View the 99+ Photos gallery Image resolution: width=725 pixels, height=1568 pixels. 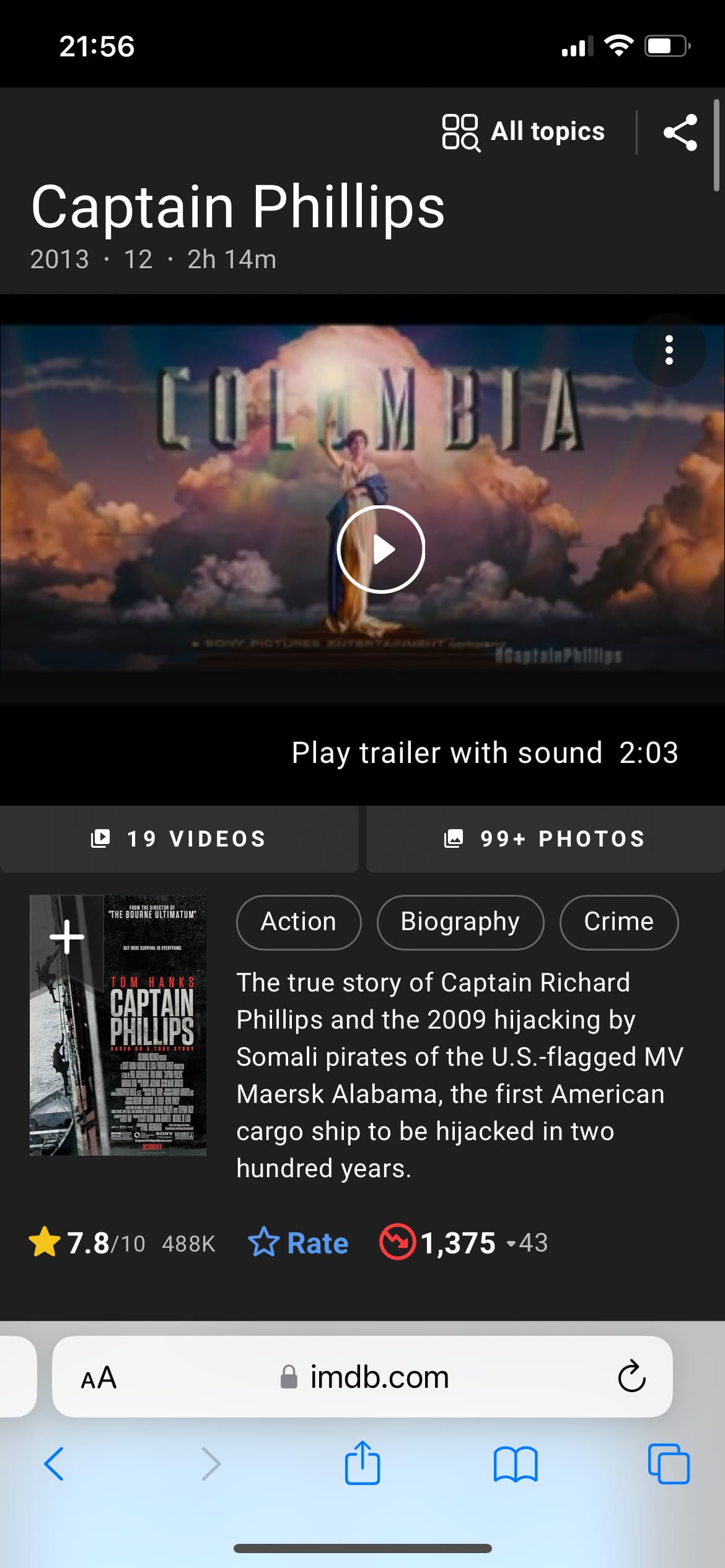545,838
